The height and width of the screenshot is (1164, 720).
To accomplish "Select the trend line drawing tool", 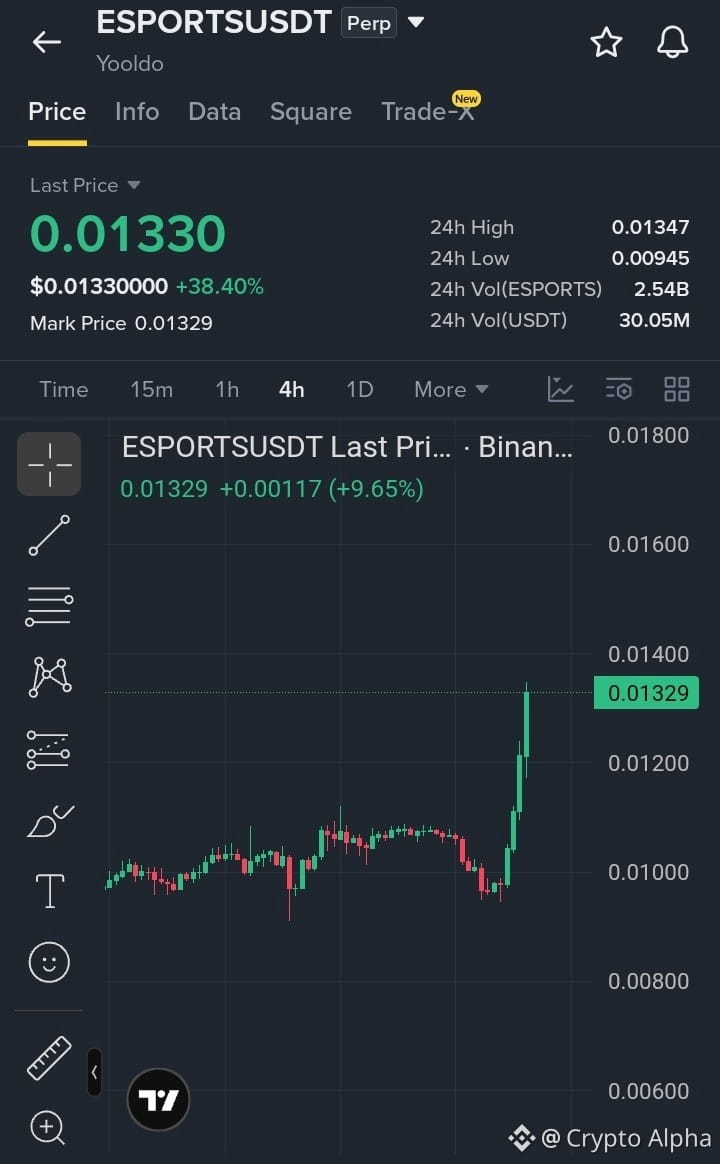I will 49,535.
